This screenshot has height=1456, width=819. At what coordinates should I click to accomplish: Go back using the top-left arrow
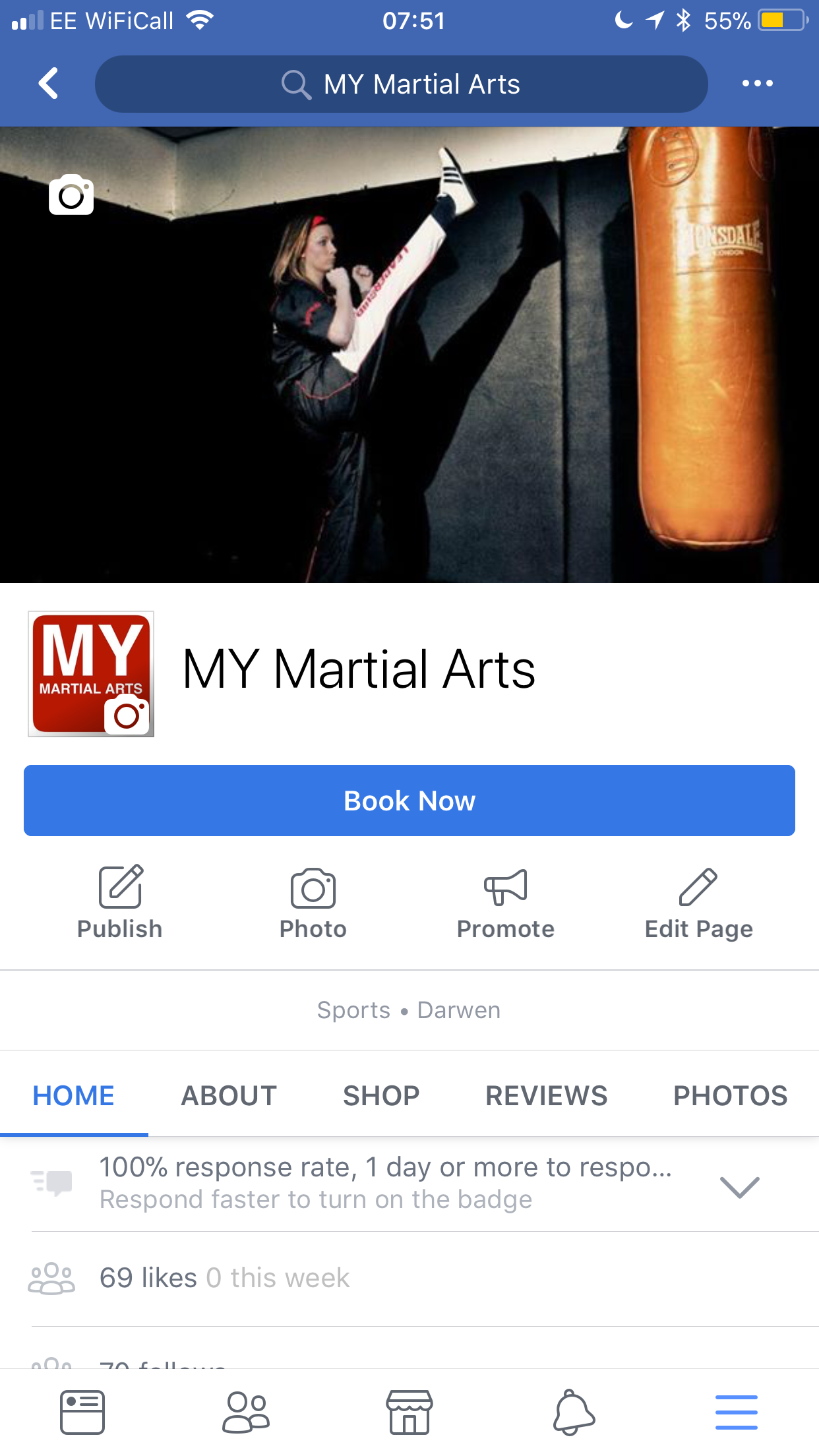(x=48, y=84)
